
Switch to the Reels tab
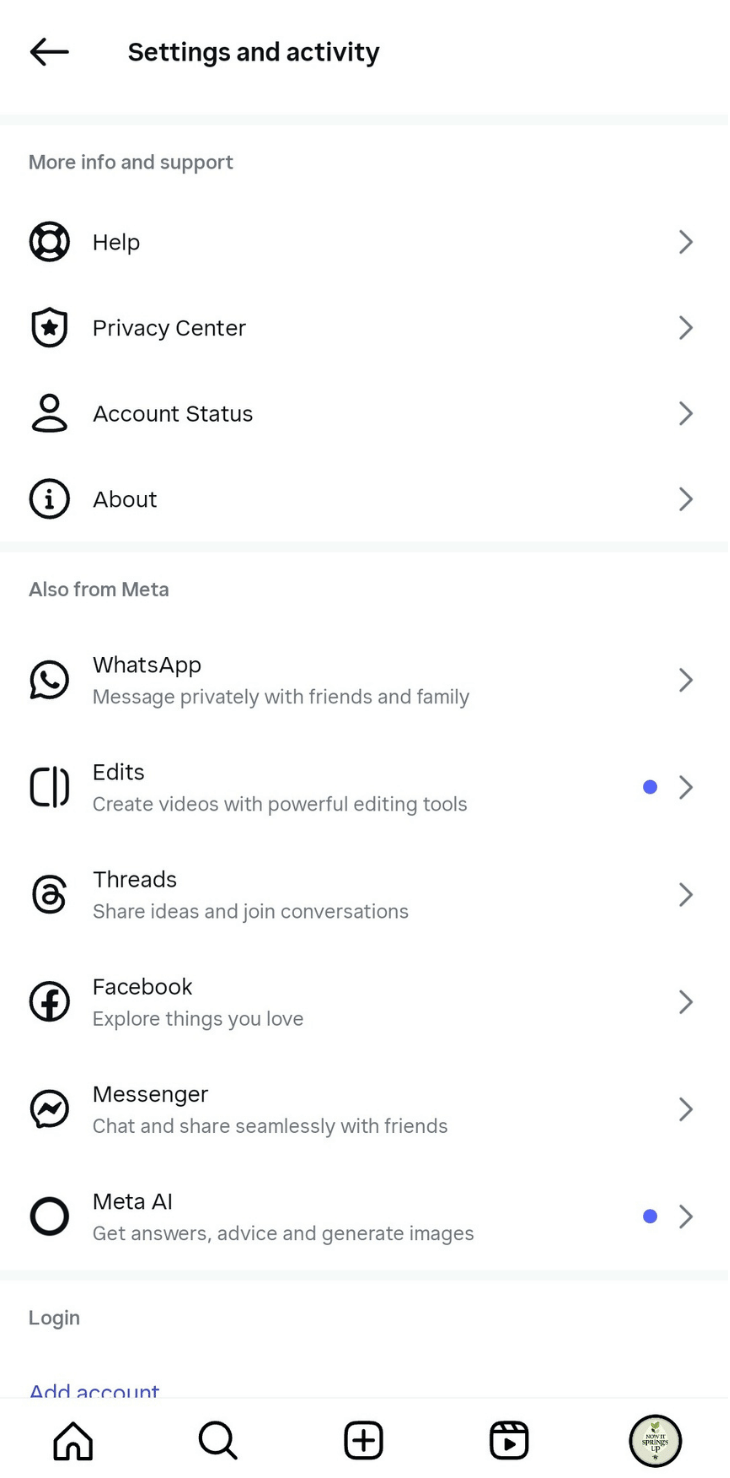click(509, 1441)
